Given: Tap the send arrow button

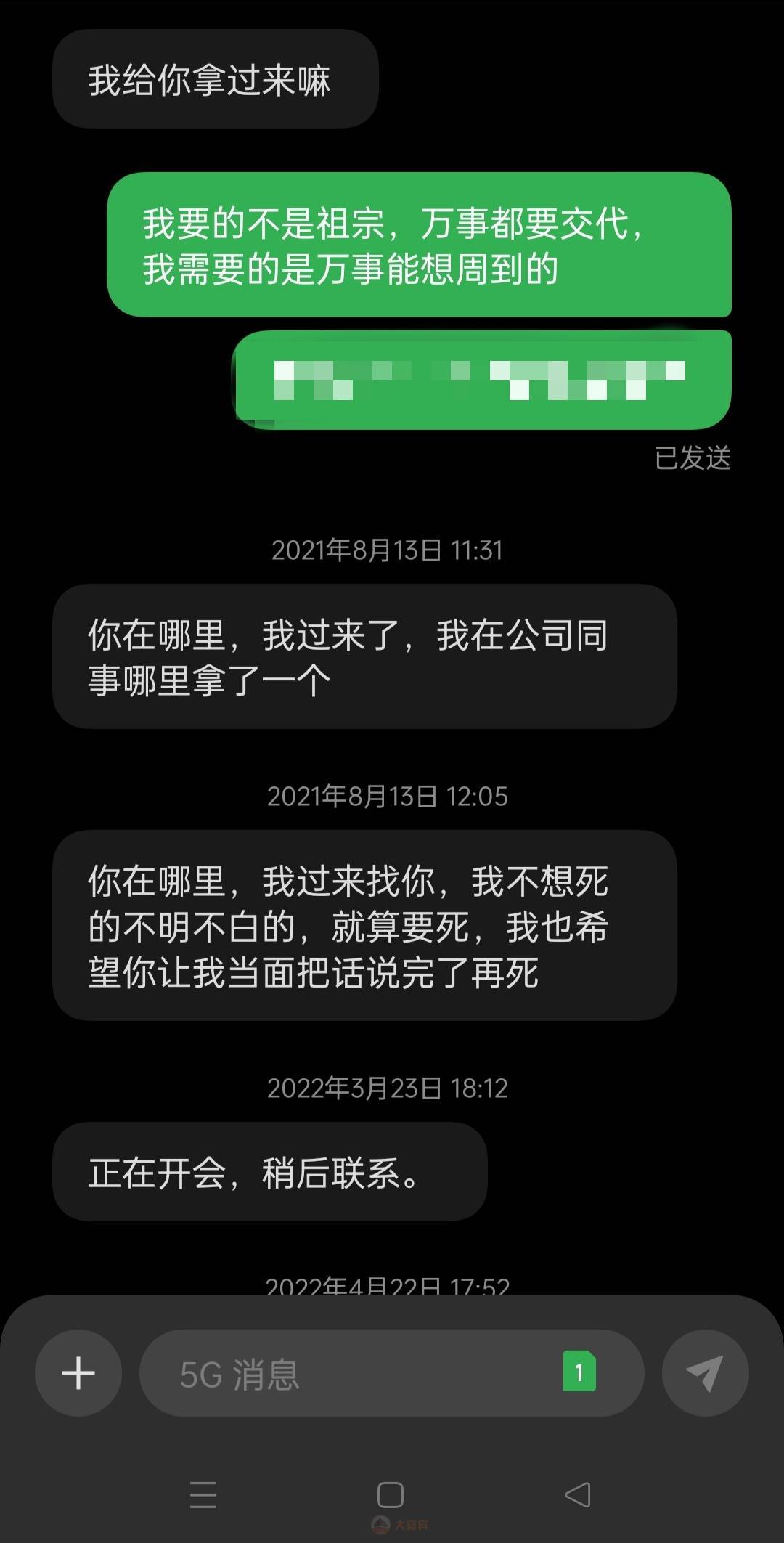Looking at the screenshot, I should pos(705,1373).
